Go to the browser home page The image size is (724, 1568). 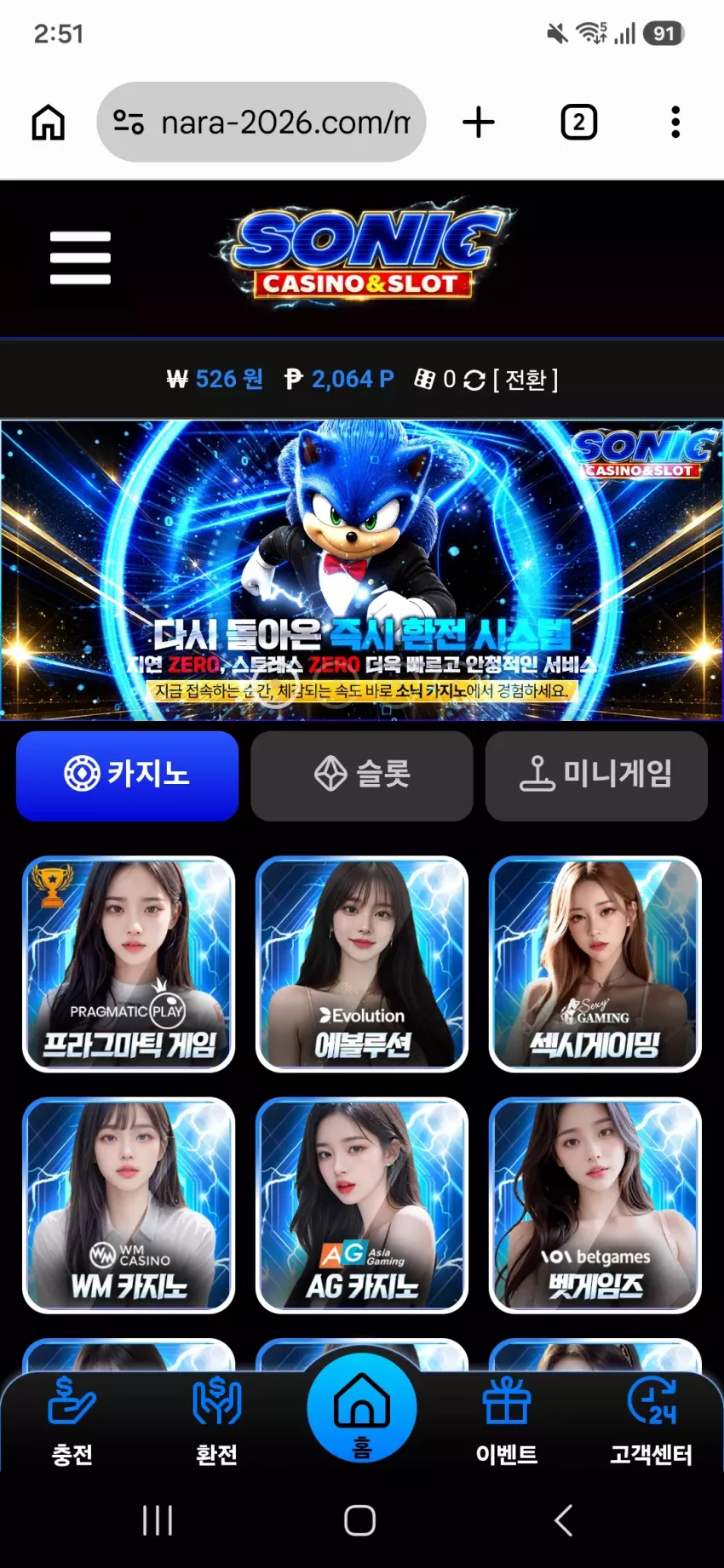click(x=49, y=123)
